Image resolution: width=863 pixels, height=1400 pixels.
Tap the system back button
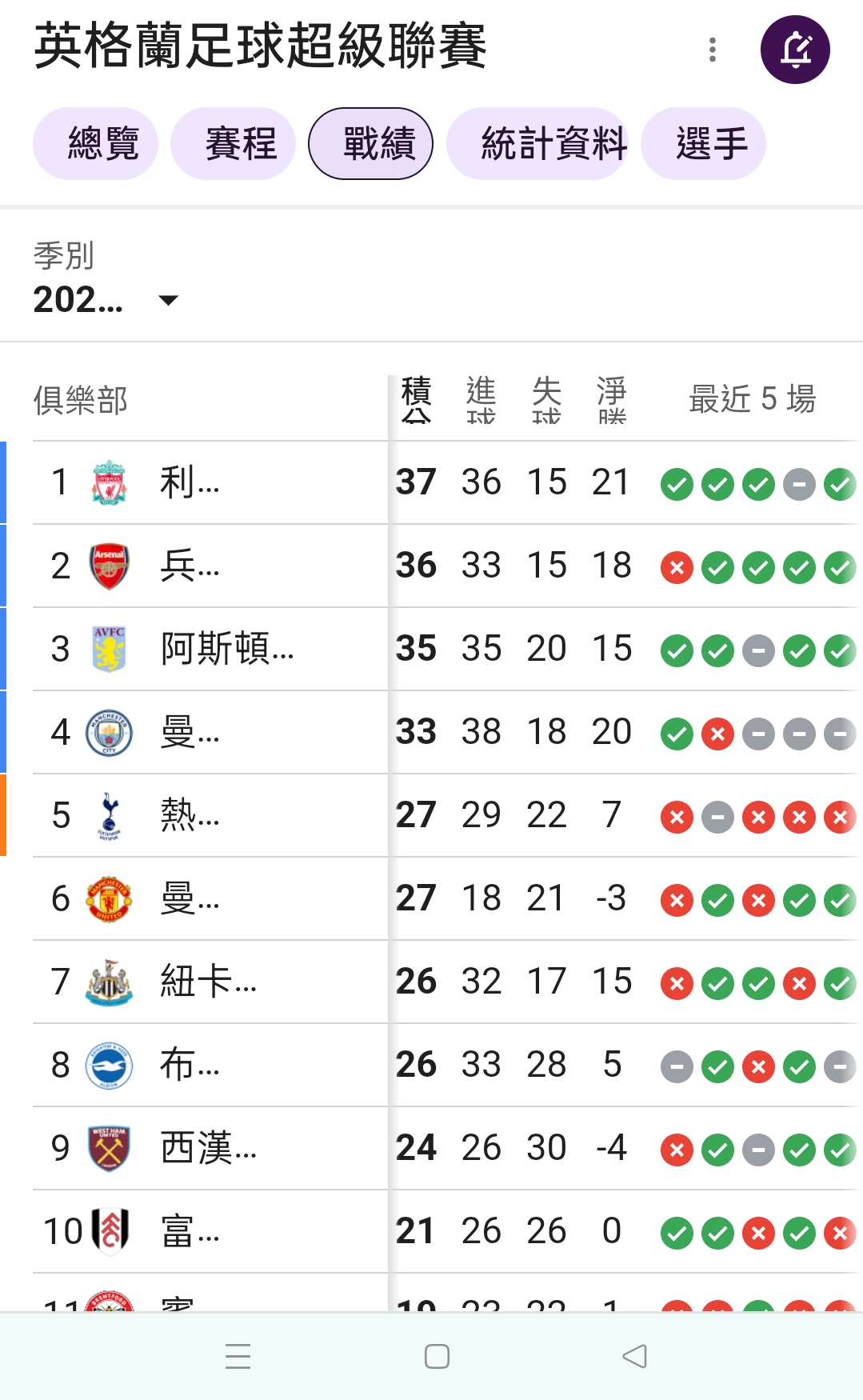point(635,1356)
